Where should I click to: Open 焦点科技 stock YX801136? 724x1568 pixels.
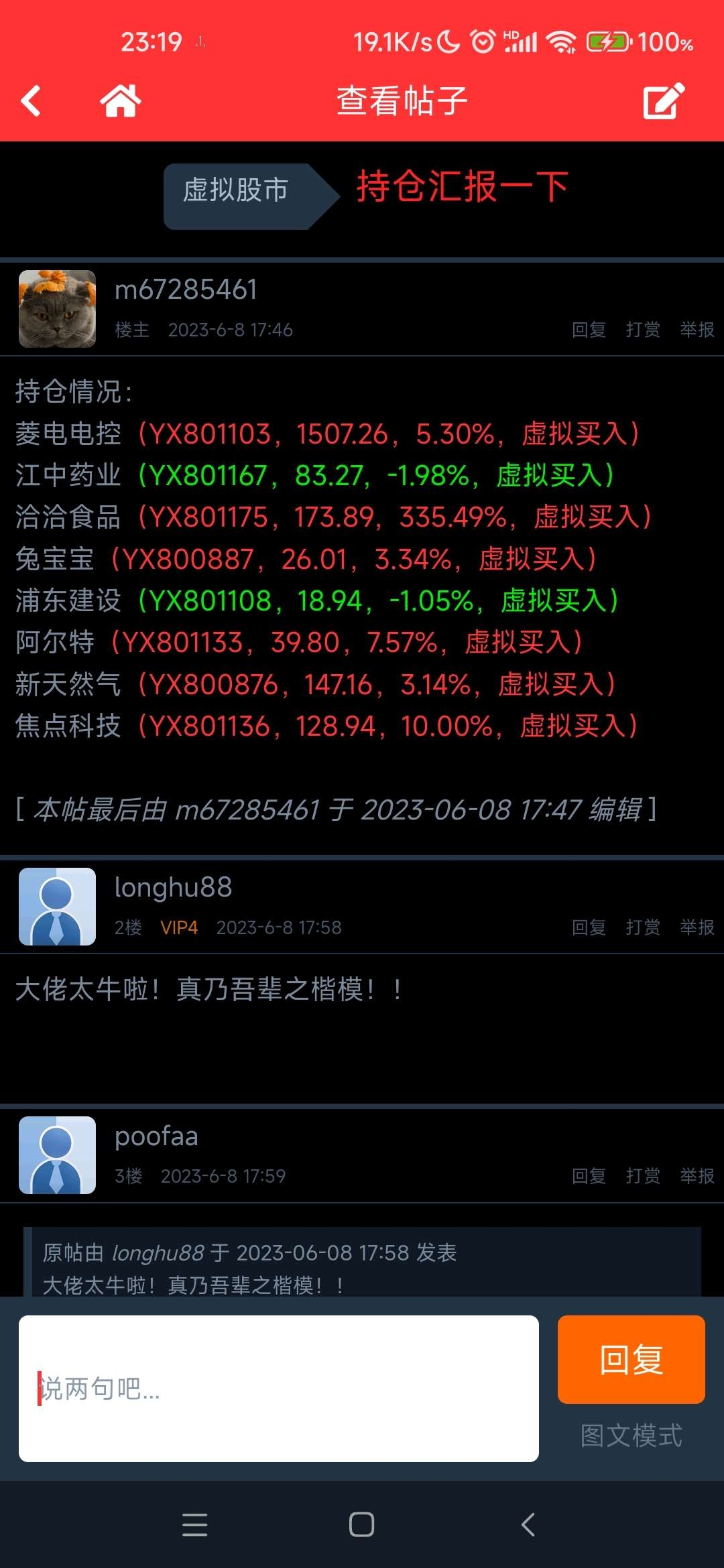(326, 726)
